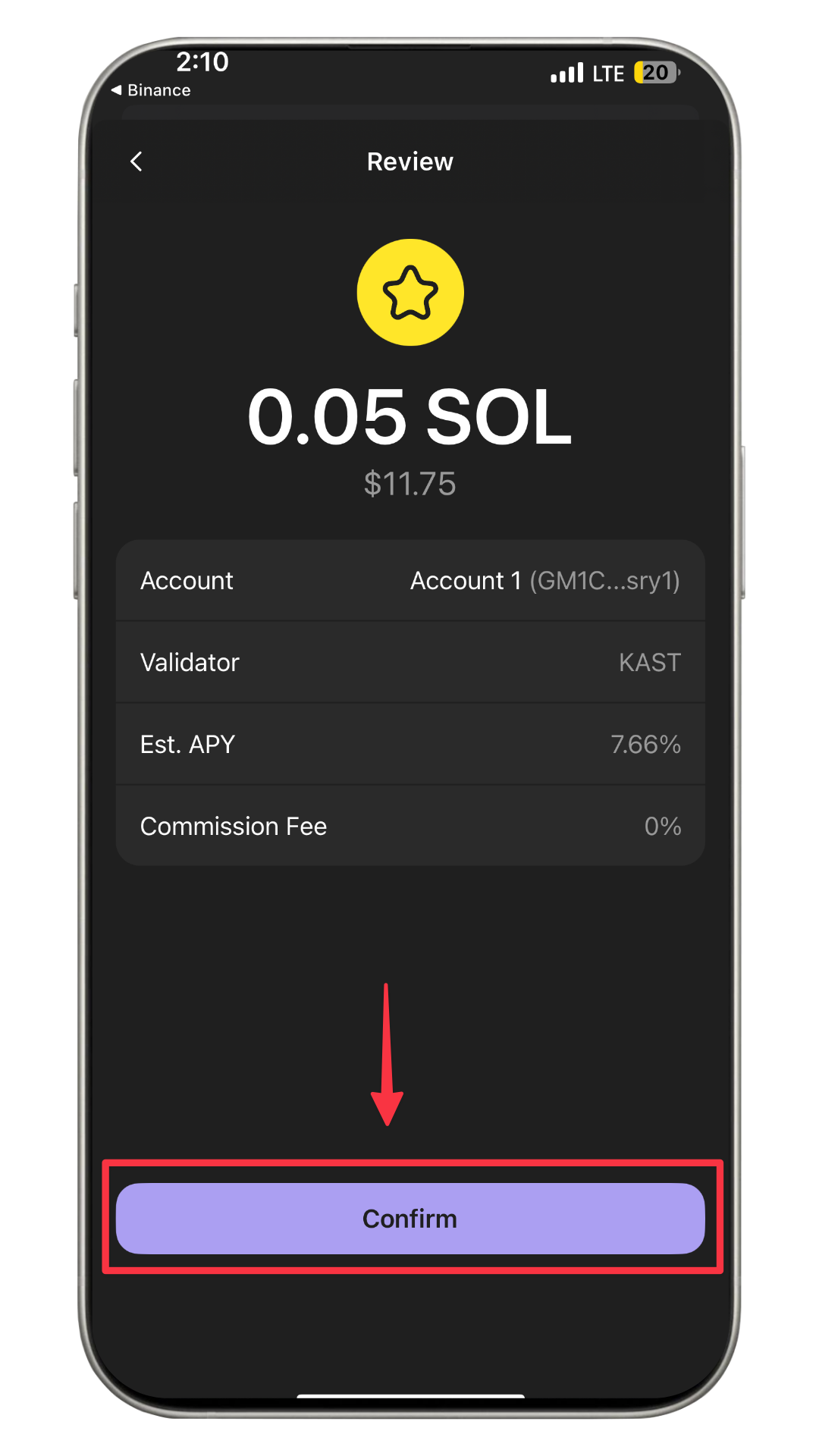Screen dimensions: 819x1456
Task: Return to Binance via status bar link
Action: [151, 90]
